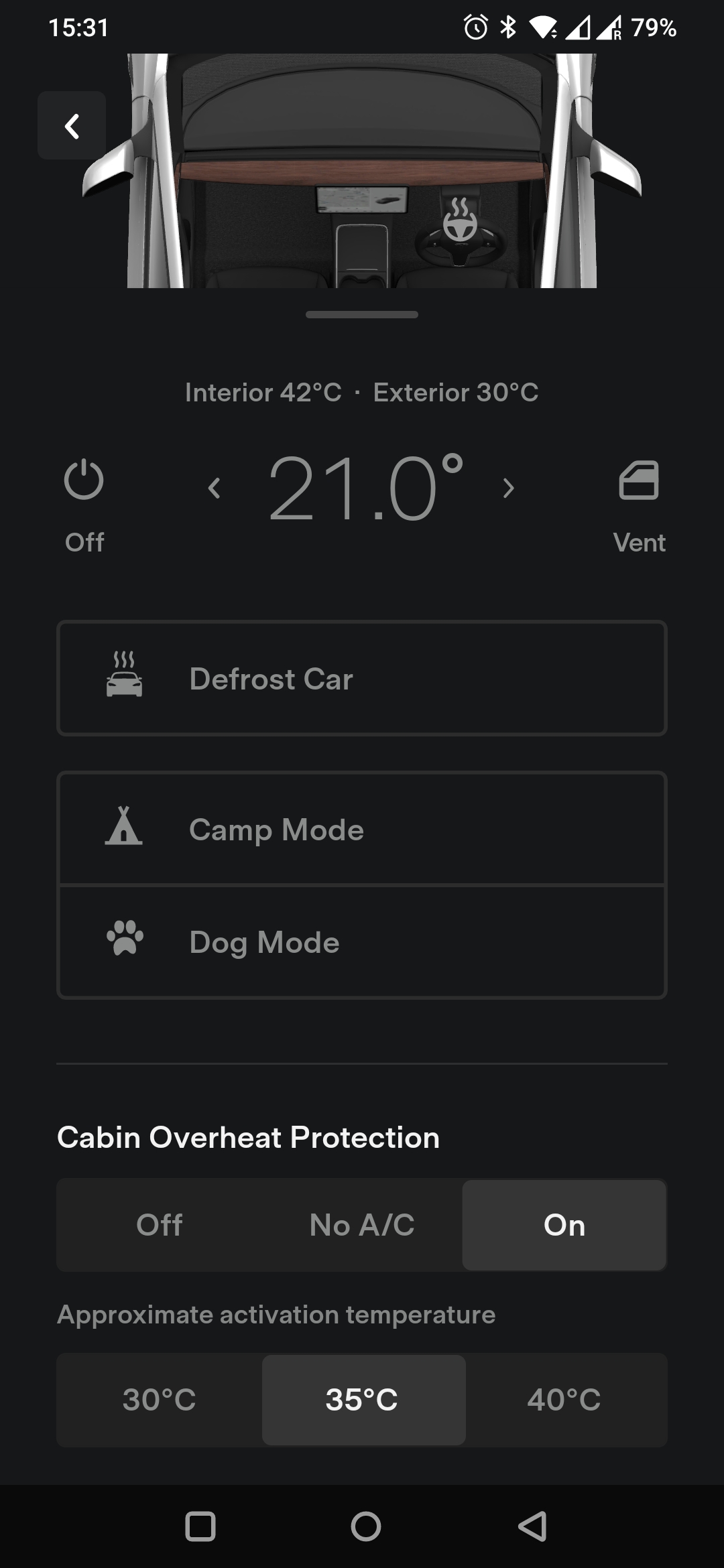Choose 40°C activation temperature
The width and height of the screenshot is (724, 1568).
(x=564, y=1400)
